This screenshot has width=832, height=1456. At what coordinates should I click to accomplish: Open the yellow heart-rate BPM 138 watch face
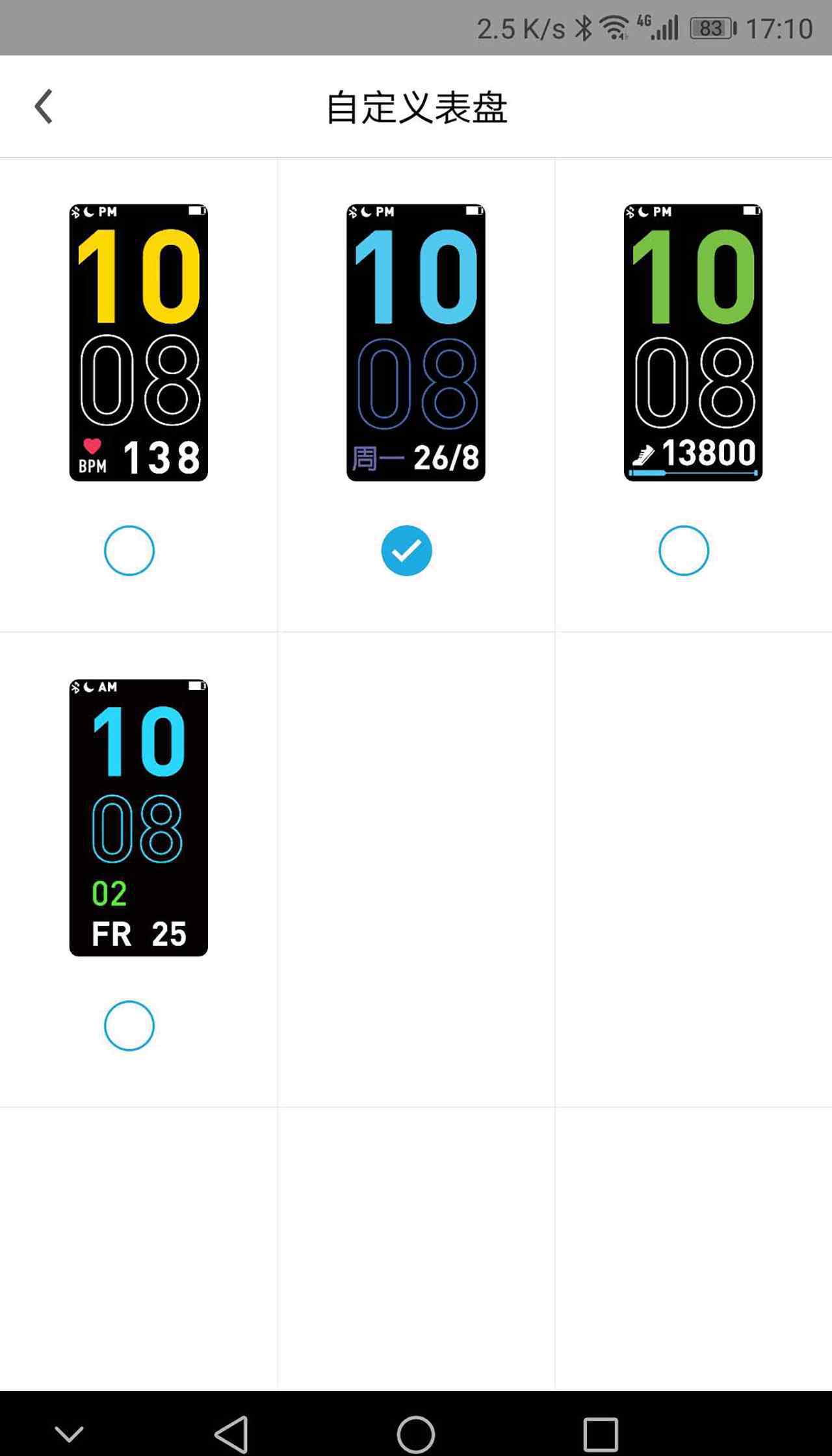pos(138,342)
